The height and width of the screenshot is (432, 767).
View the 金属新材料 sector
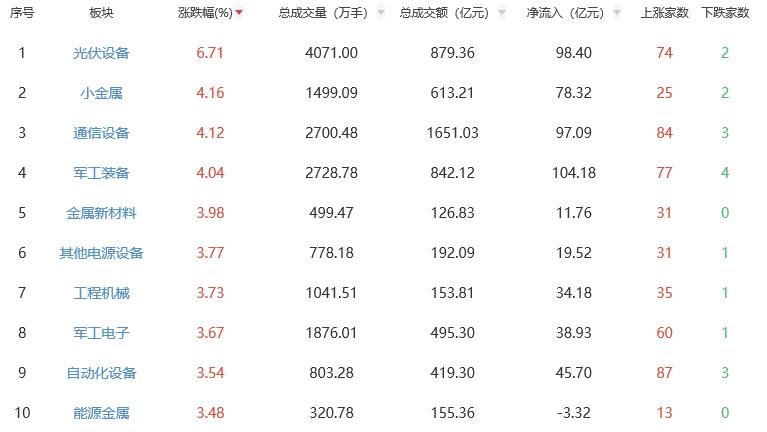tap(101, 213)
